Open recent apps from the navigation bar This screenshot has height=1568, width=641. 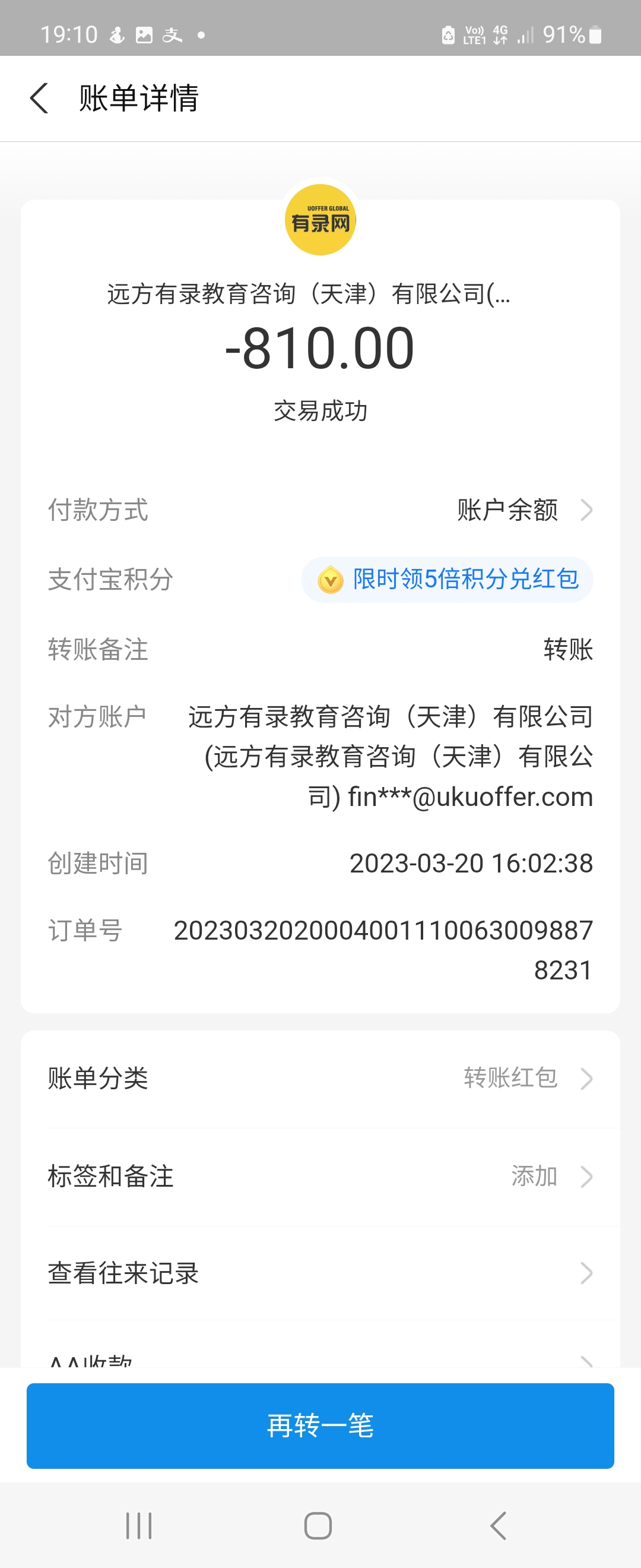tap(139, 1525)
